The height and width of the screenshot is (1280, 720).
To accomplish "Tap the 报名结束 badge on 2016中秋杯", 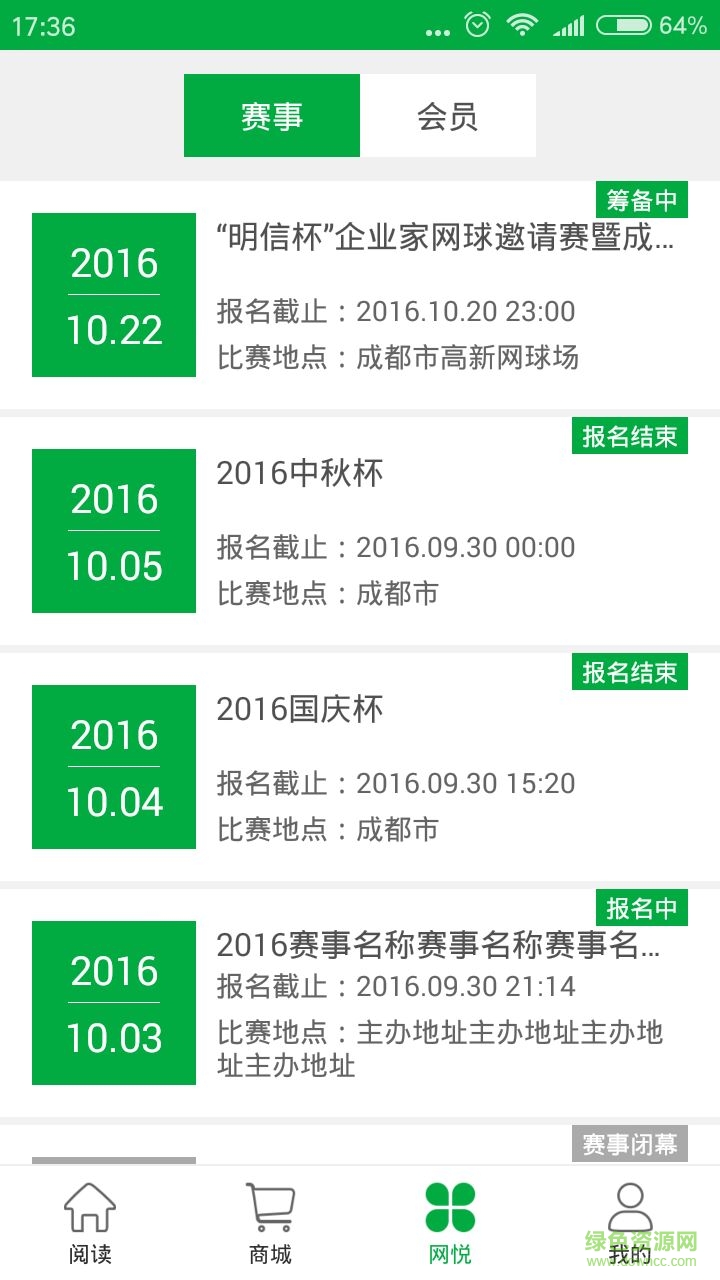I will 628,435.
